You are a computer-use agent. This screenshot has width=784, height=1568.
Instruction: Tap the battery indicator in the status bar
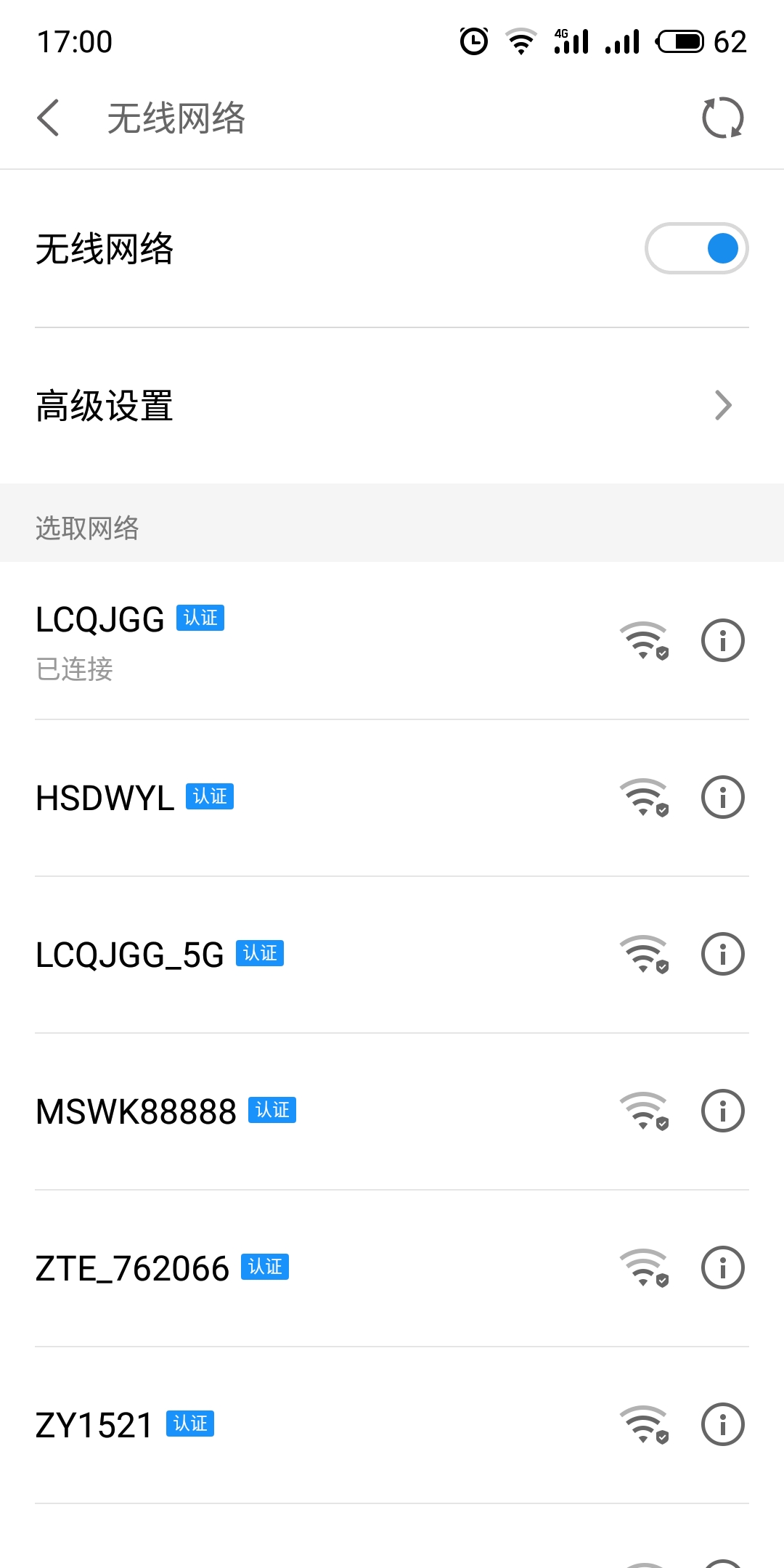pos(682,41)
